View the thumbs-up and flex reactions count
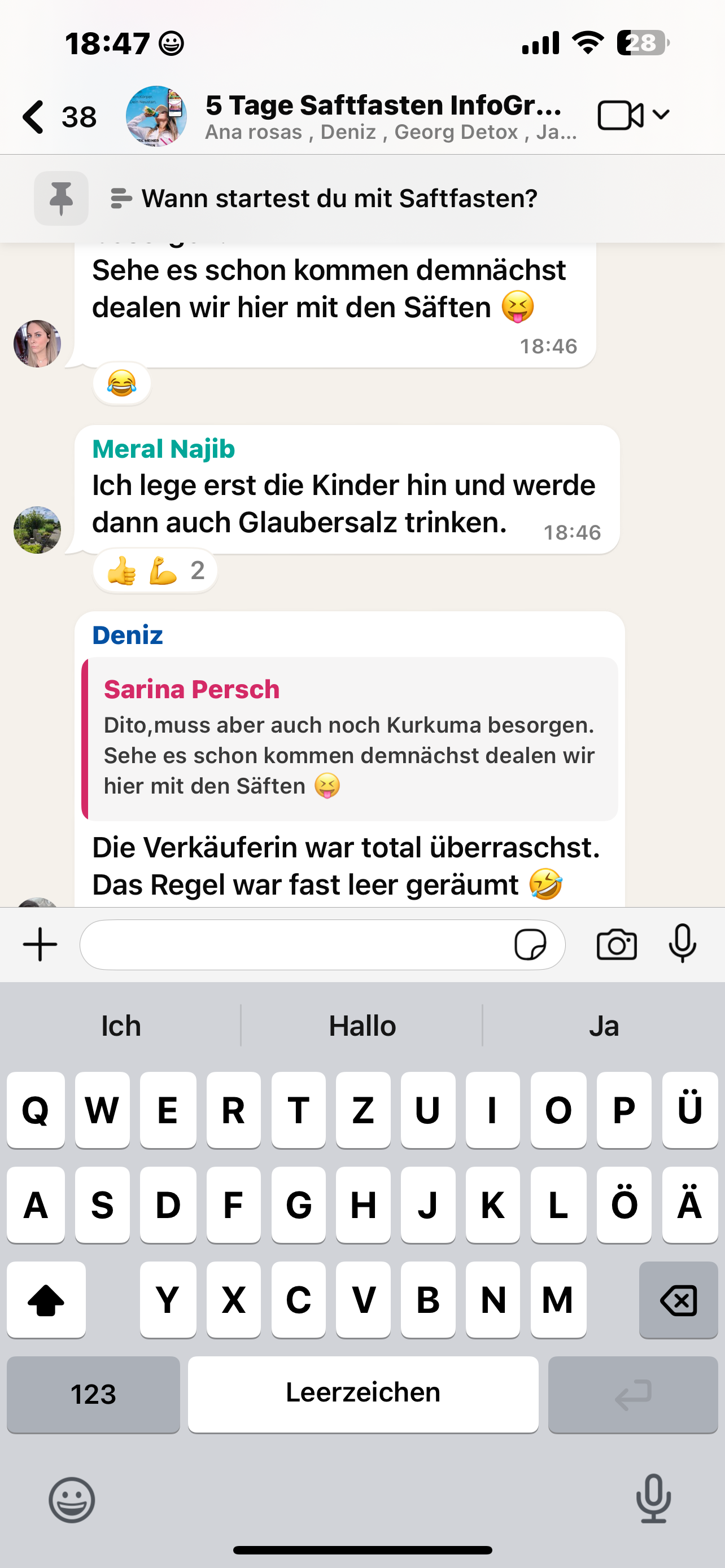The height and width of the screenshot is (1568, 725). tap(155, 570)
